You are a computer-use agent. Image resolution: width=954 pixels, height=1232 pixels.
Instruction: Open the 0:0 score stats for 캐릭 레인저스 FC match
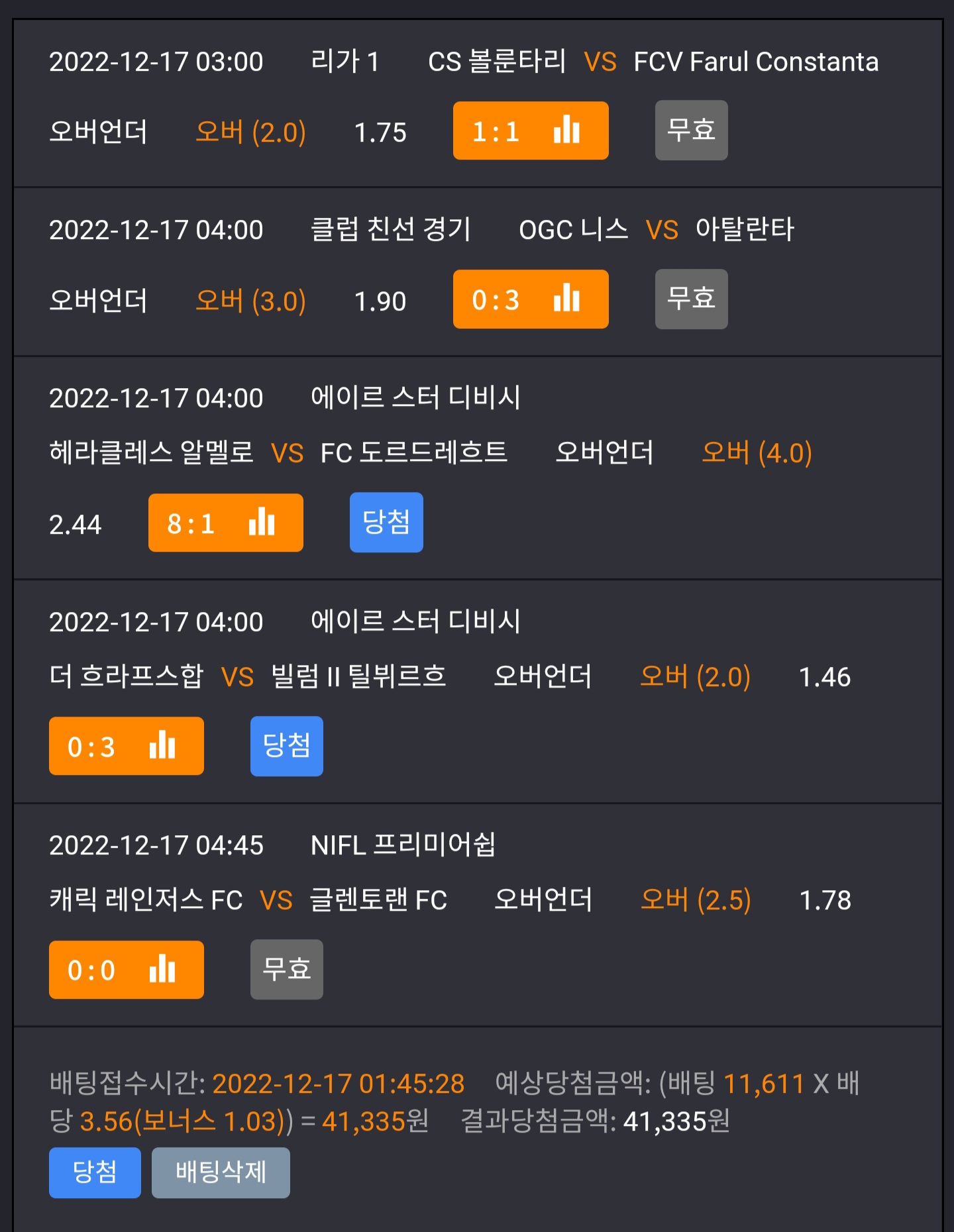click(x=127, y=970)
